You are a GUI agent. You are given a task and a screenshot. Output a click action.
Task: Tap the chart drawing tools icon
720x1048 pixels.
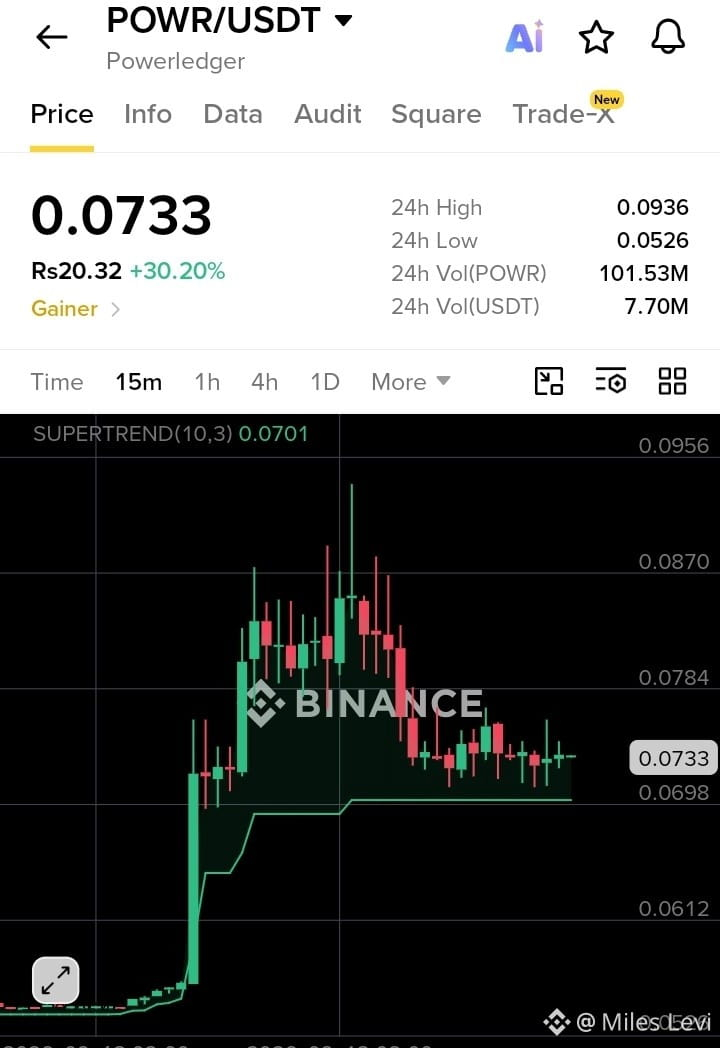coord(549,382)
